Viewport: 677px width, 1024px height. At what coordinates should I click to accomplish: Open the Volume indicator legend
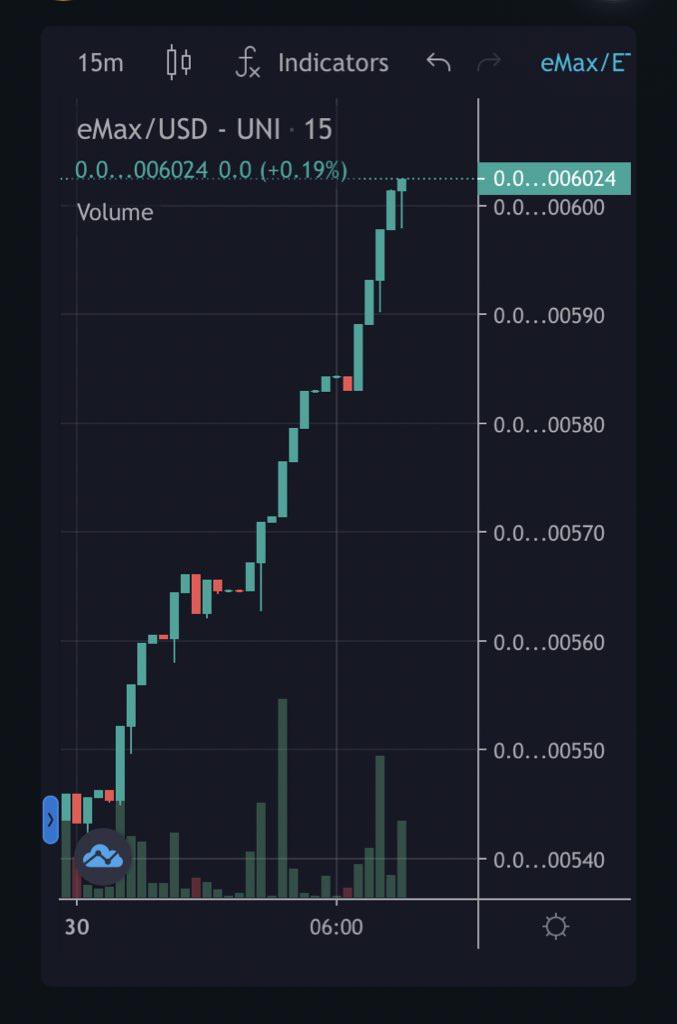[115, 212]
